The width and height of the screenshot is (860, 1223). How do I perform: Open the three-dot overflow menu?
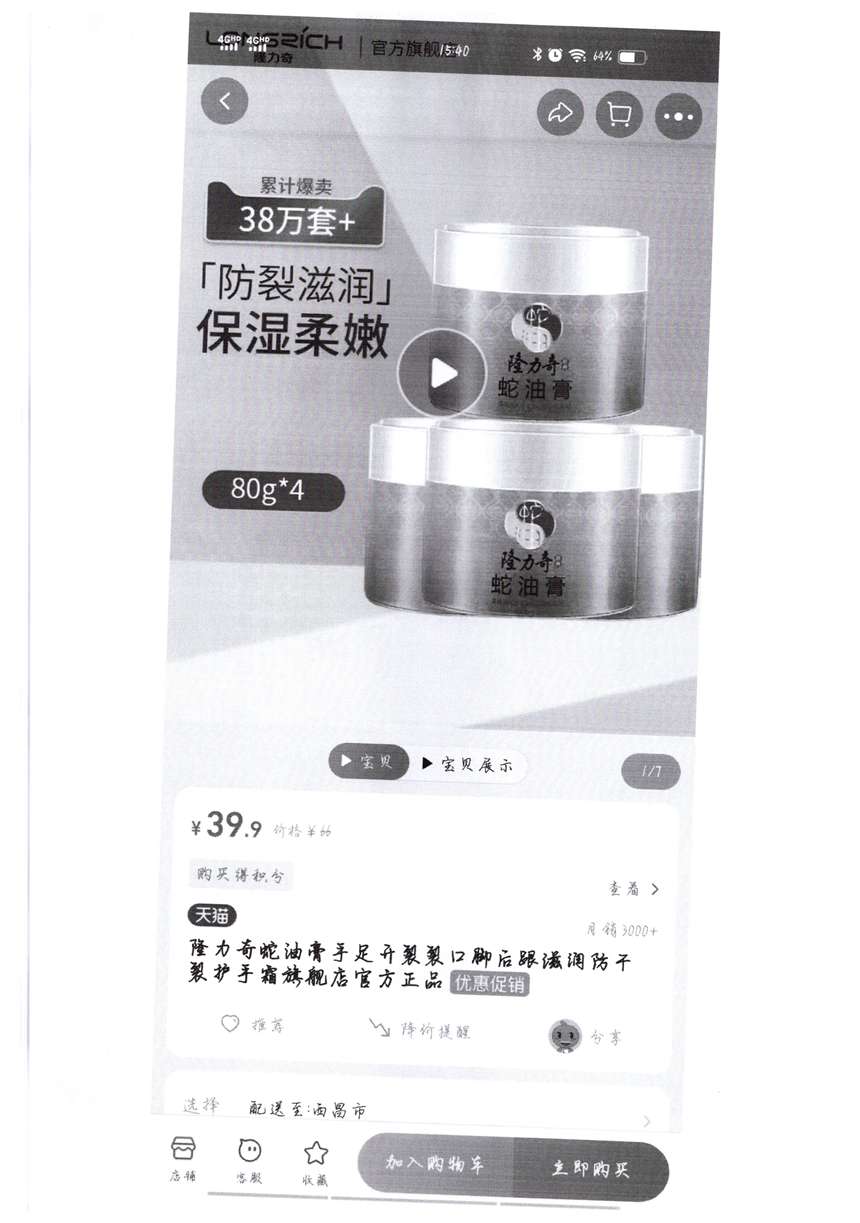[678, 116]
